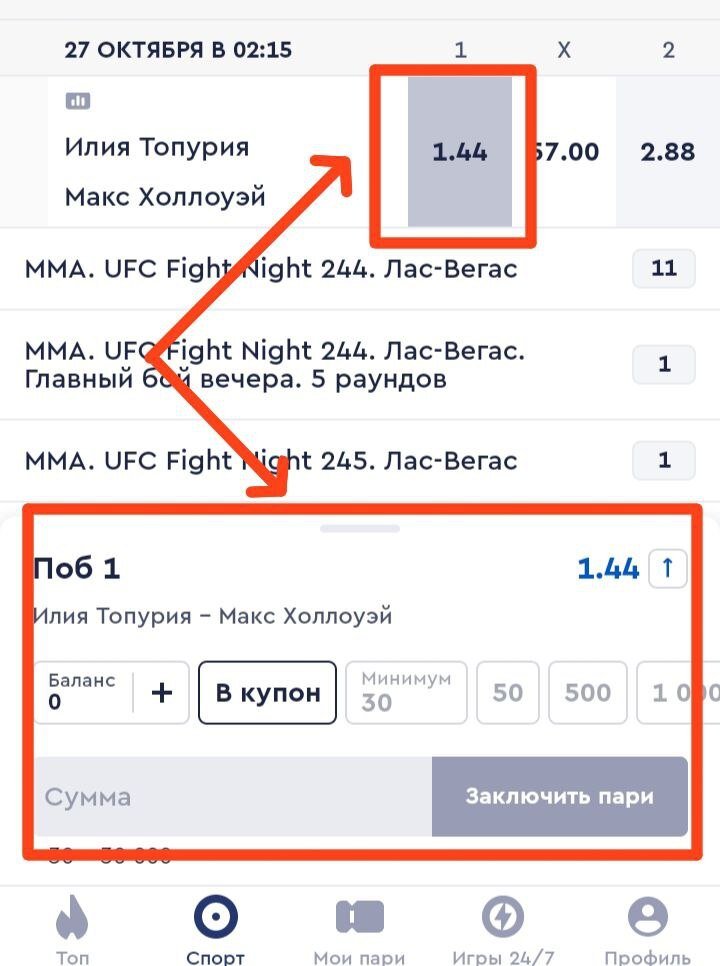
Task: Open the match statistics icon
Action: click(78, 101)
